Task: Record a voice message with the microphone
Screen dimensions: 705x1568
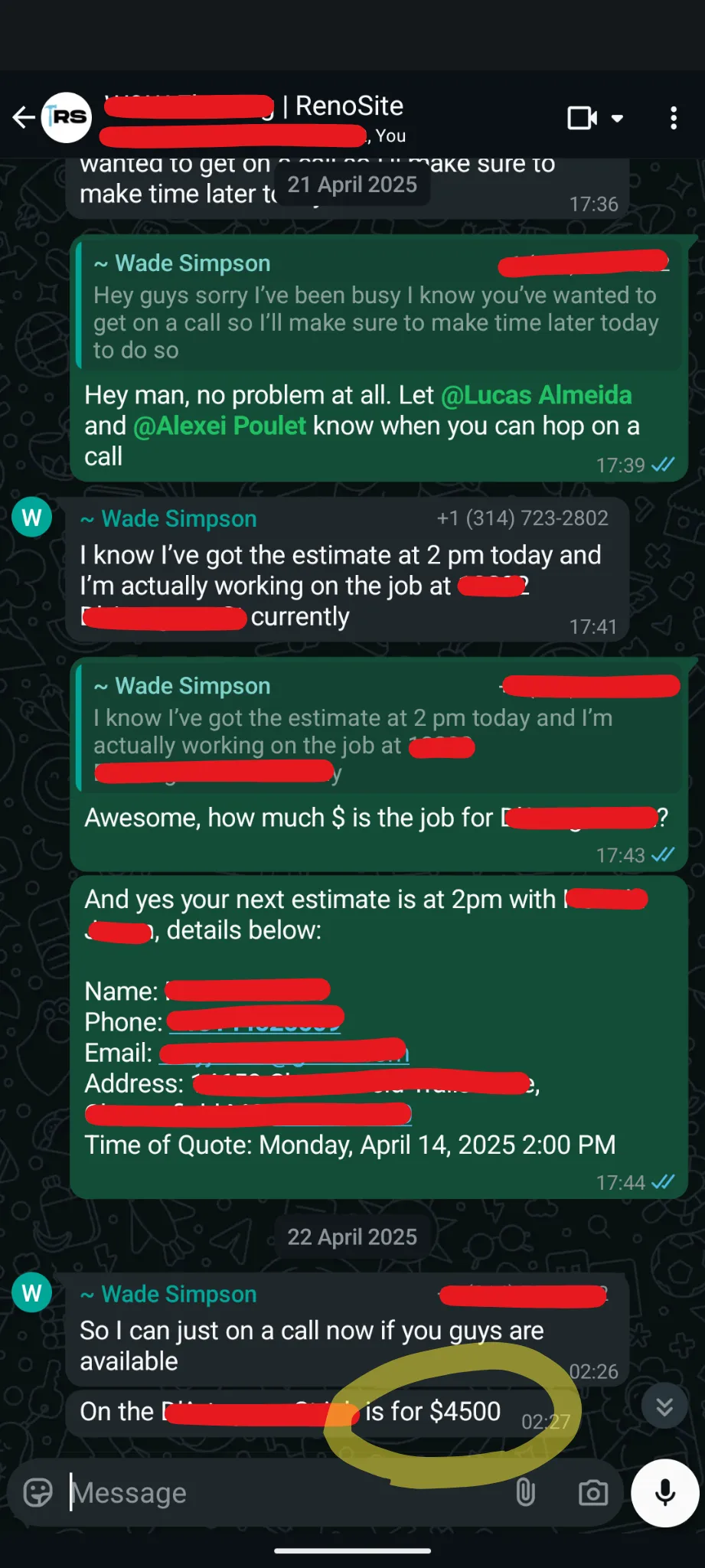Action: point(665,1492)
